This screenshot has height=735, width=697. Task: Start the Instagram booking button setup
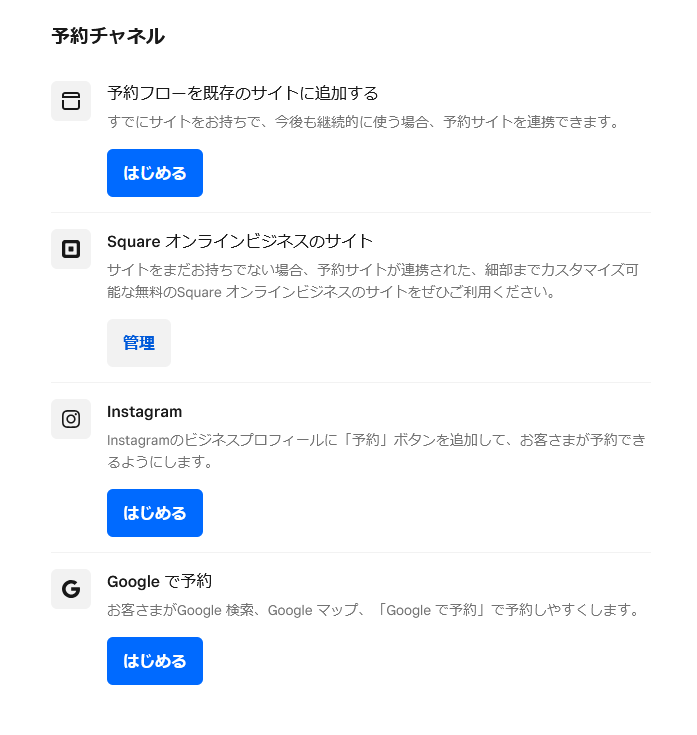click(x=155, y=513)
